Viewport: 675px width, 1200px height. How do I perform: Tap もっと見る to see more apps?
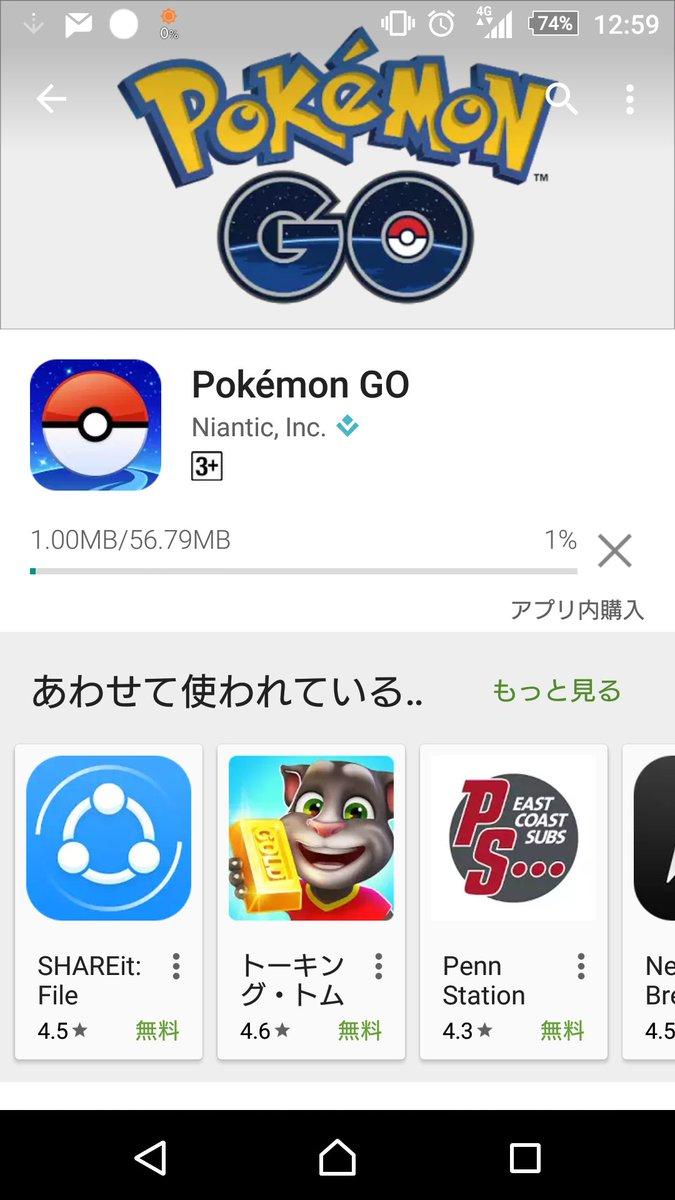(556, 691)
